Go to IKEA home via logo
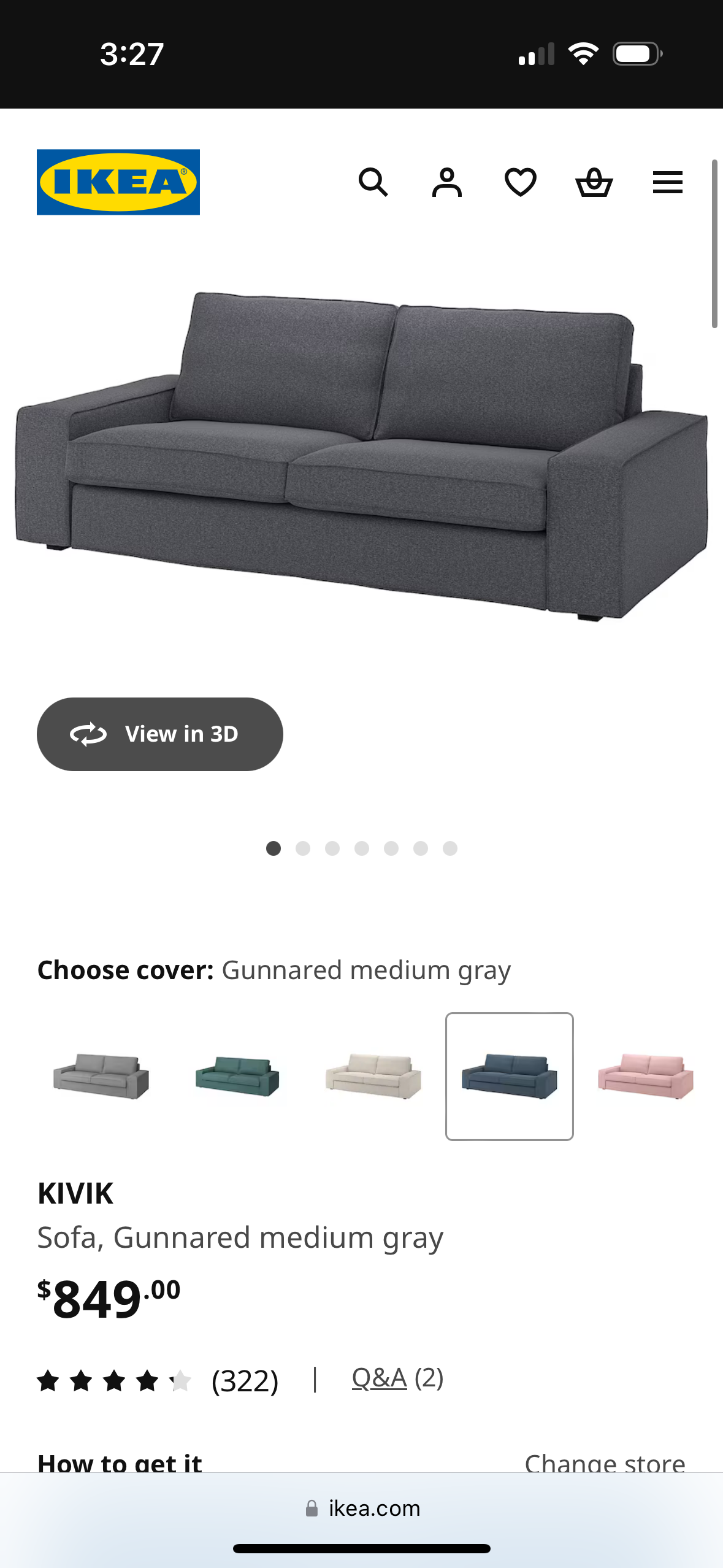Screen dimensions: 723x1568 coord(118,182)
